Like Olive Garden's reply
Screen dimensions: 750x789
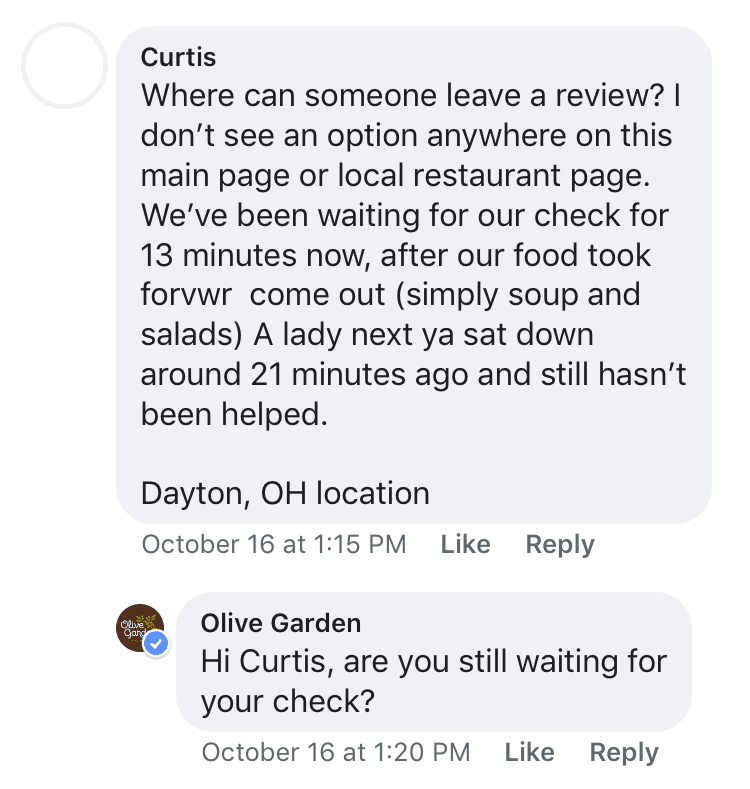530,752
